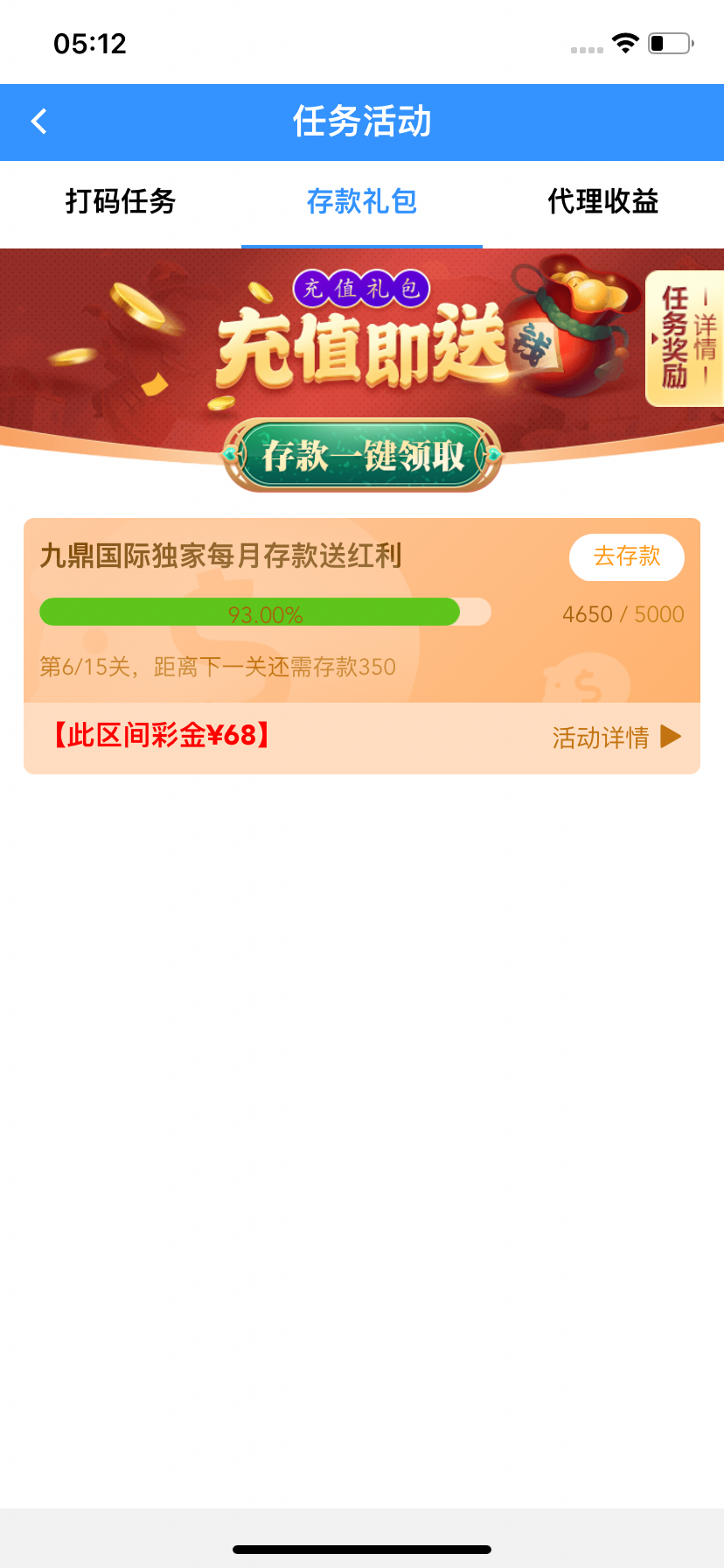The width and height of the screenshot is (724, 1568).
Task: Tap the Wi-Fi icon in the status bar
Action: (x=626, y=41)
